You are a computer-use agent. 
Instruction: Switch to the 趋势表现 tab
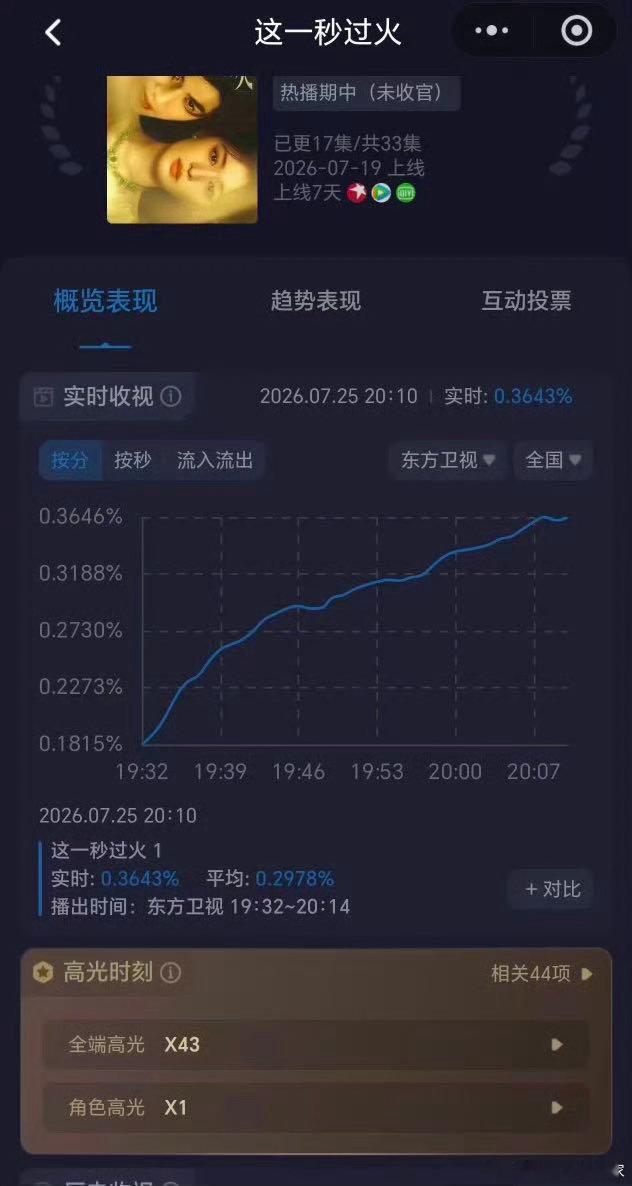click(316, 301)
